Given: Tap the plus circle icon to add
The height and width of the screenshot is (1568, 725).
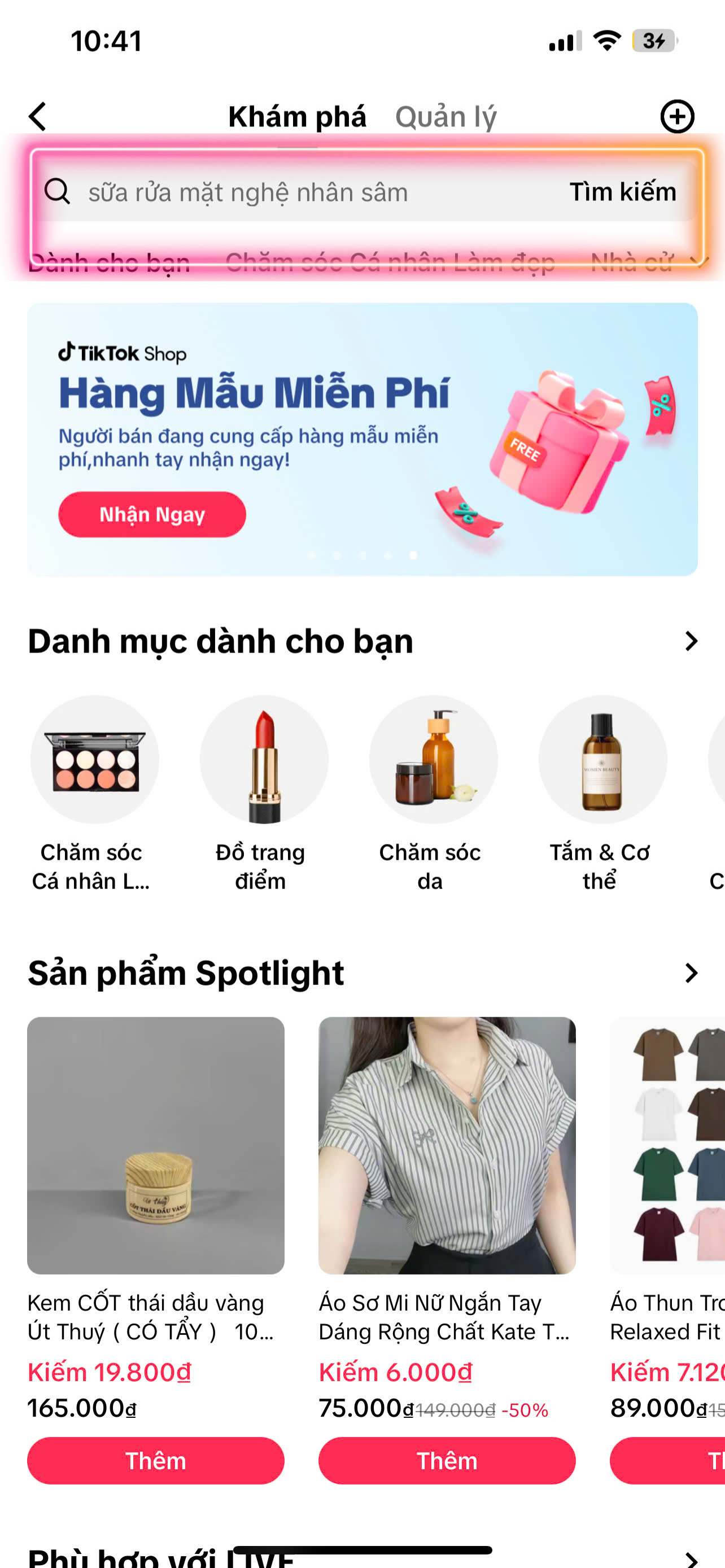Looking at the screenshot, I should click(677, 116).
